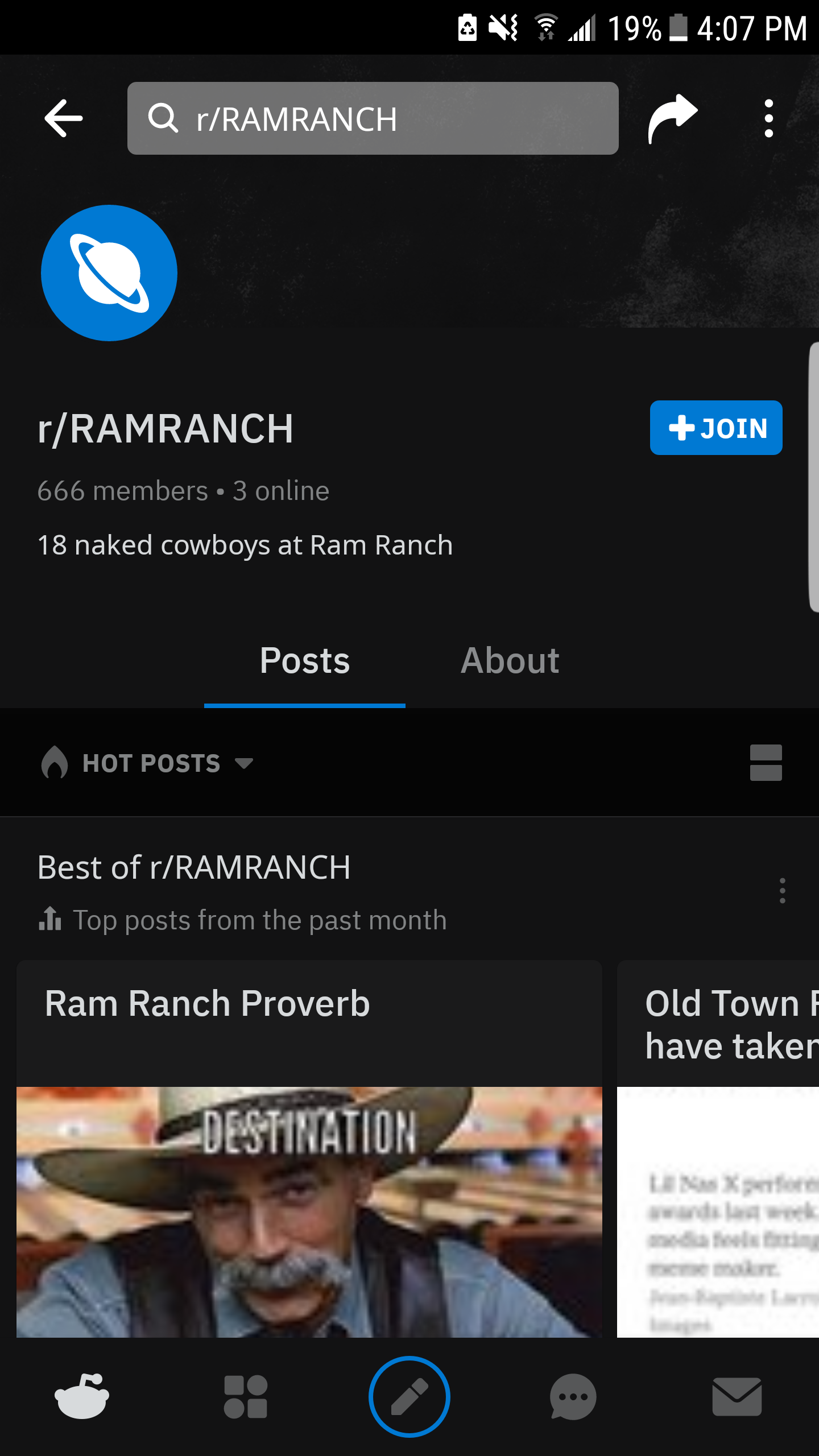The height and width of the screenshot is (1456, 819).
Task: Switch to the About tab
Action: [x=510, y=661]
